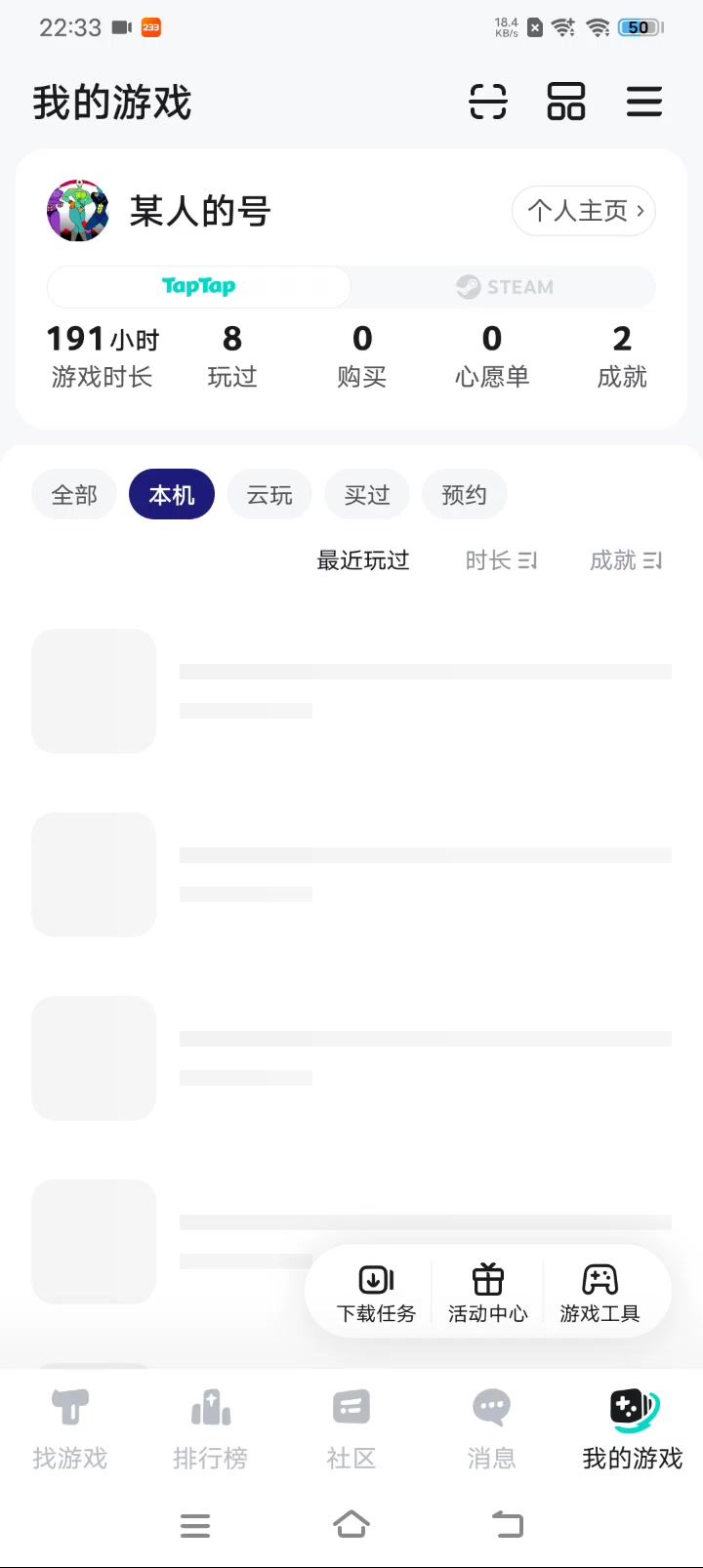Sort games by 时长
This screenshot has width=703, height=1568.
pos(501,560)
